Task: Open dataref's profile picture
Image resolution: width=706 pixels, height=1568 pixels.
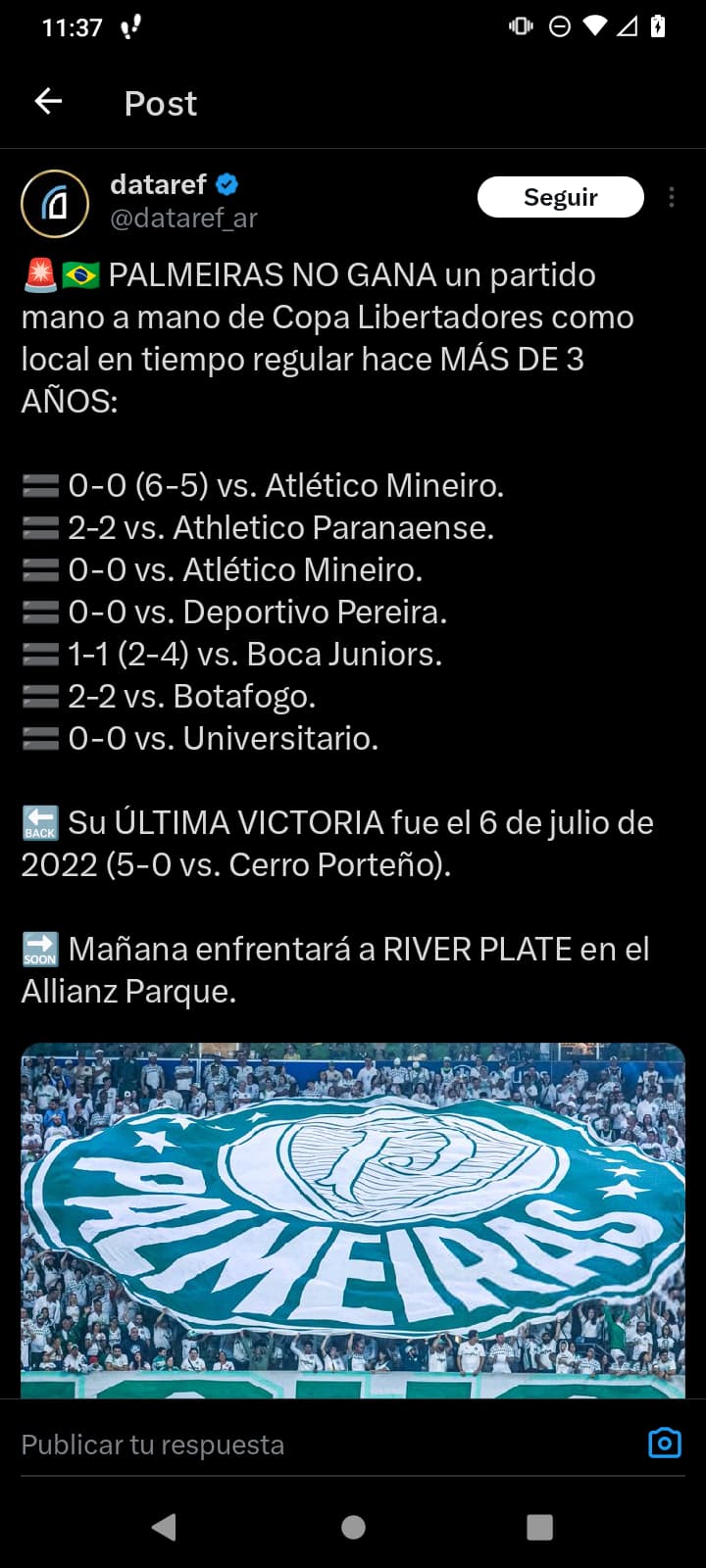Action: 55,204
